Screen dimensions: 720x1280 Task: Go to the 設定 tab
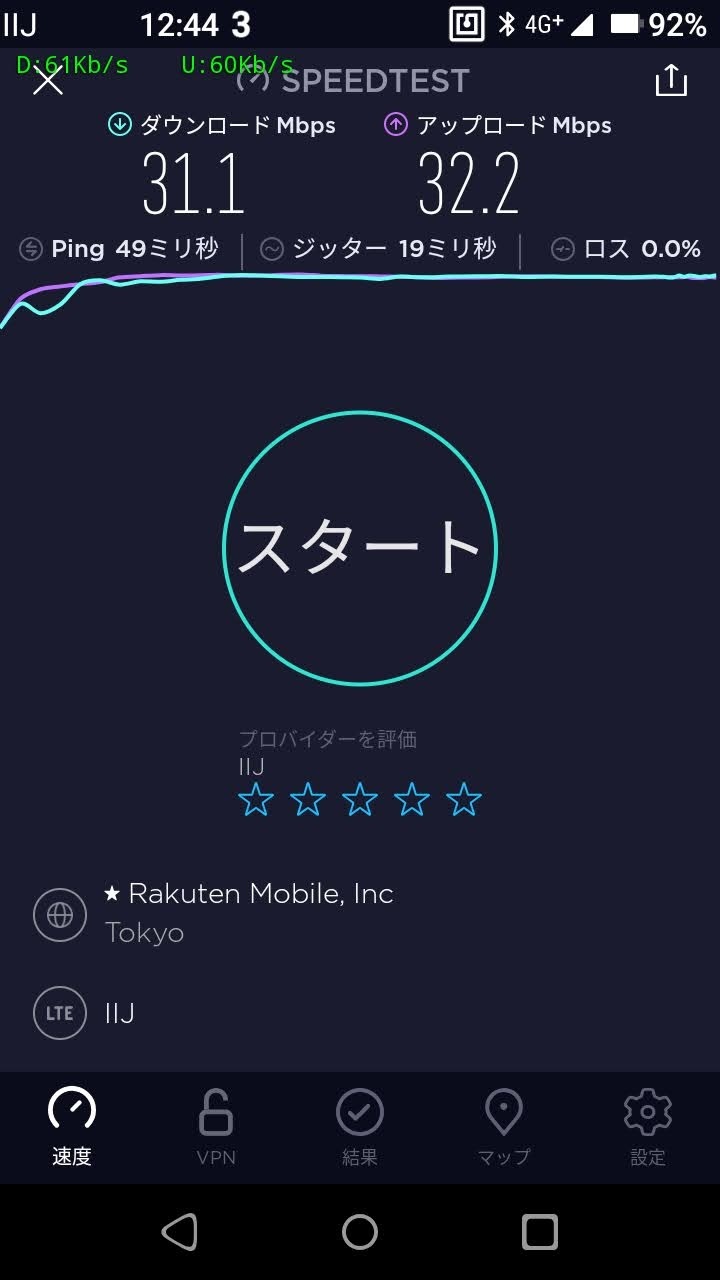pos(648,1127)
